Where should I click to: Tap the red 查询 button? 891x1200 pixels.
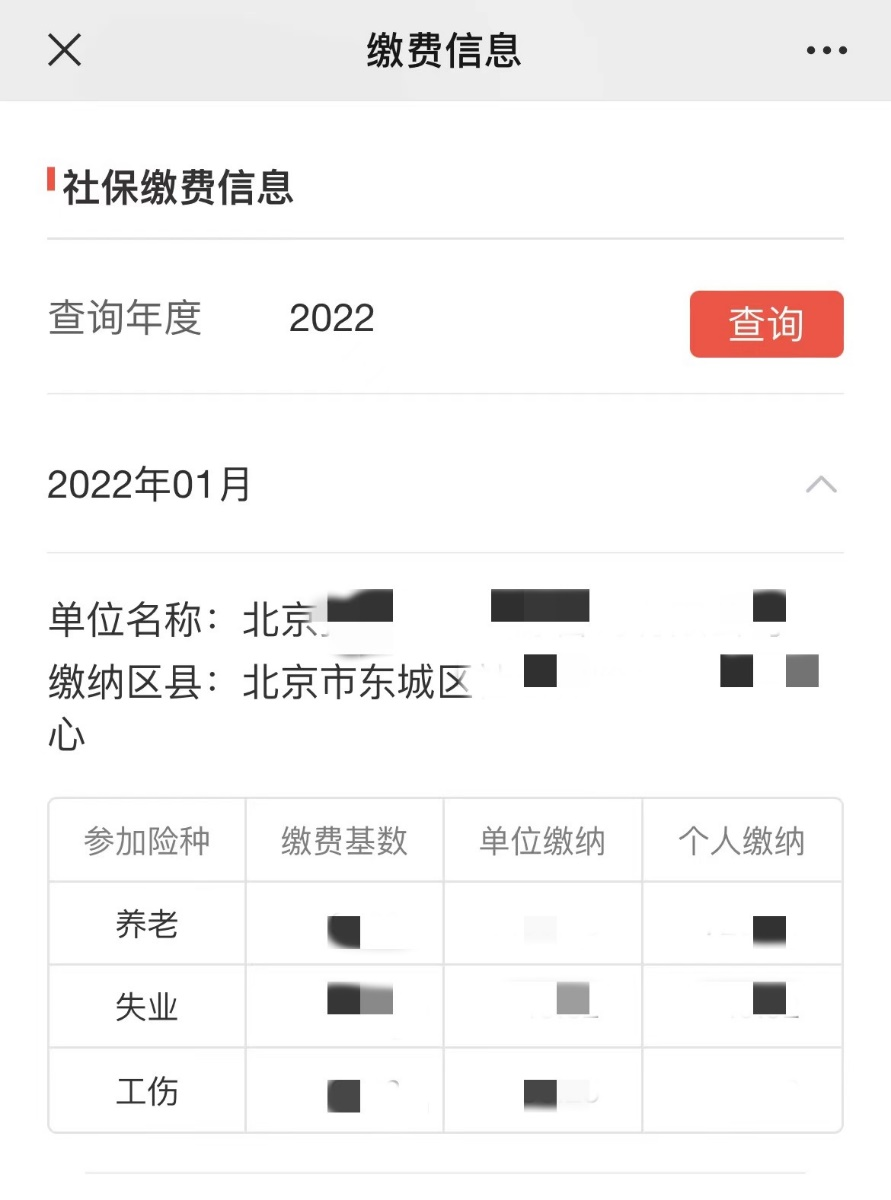[x=766, y=324]
